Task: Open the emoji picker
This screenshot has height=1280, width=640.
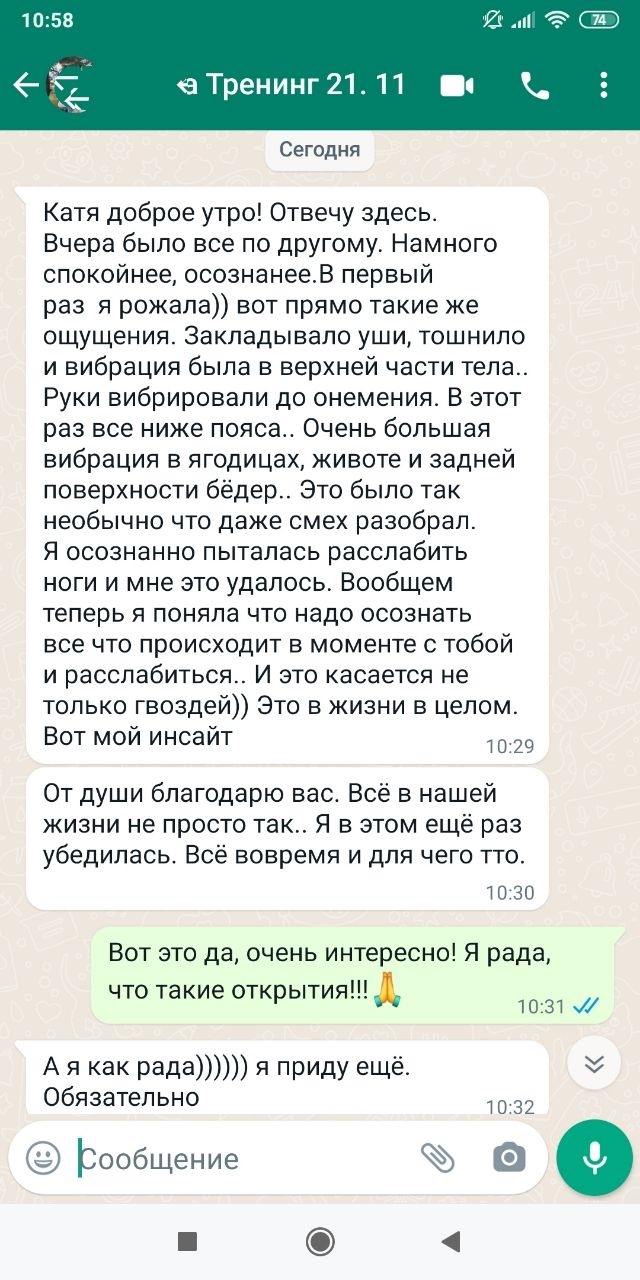Action: click(42, 1158)
